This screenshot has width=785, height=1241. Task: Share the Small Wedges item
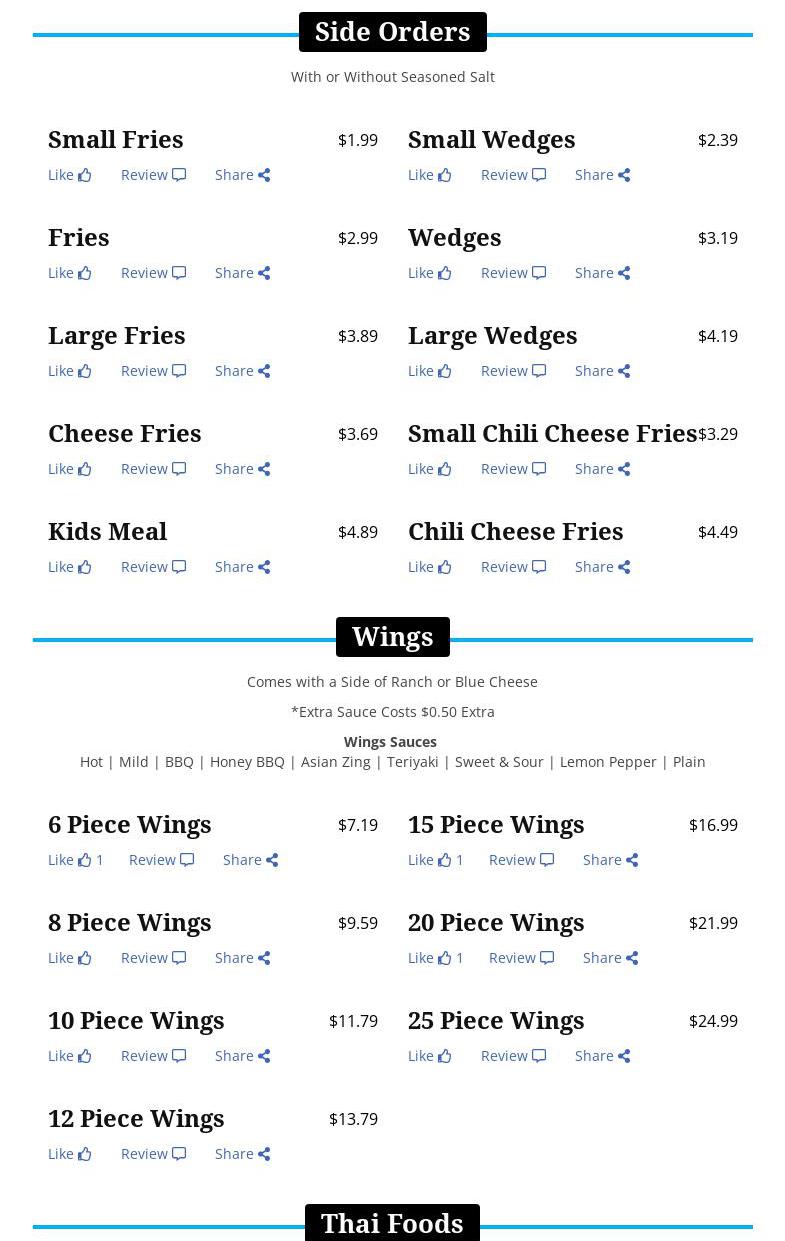602,175
